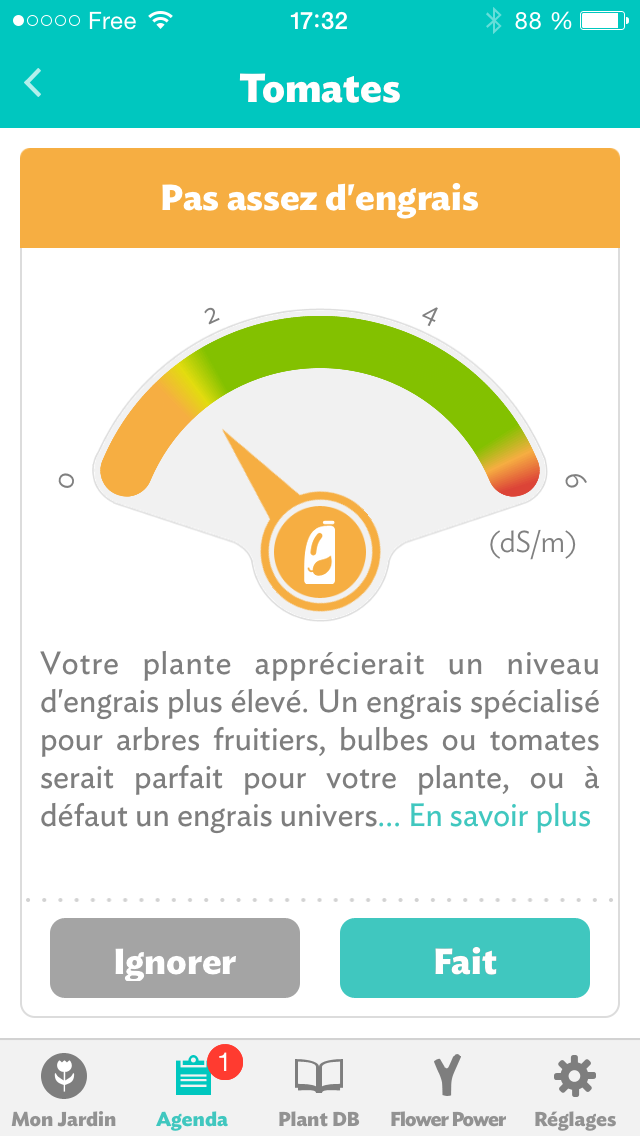This screenshot has height=1136, width=640.
Task: Open the Plant DB tab
Action: [x=319, y=1089]
